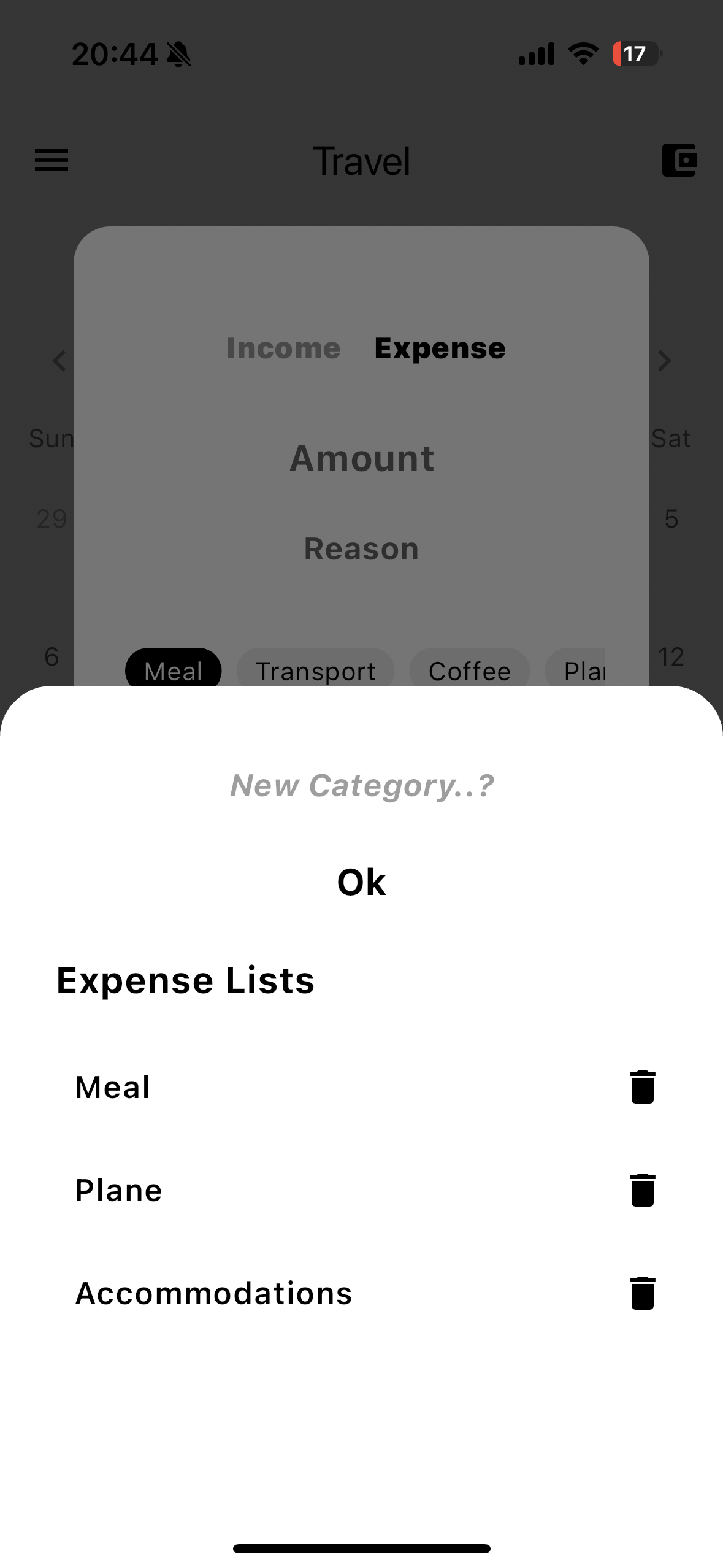This screenshot has width=723, height=1568.
Task: Tap the New Category text field
Action: tap(361, 786)
